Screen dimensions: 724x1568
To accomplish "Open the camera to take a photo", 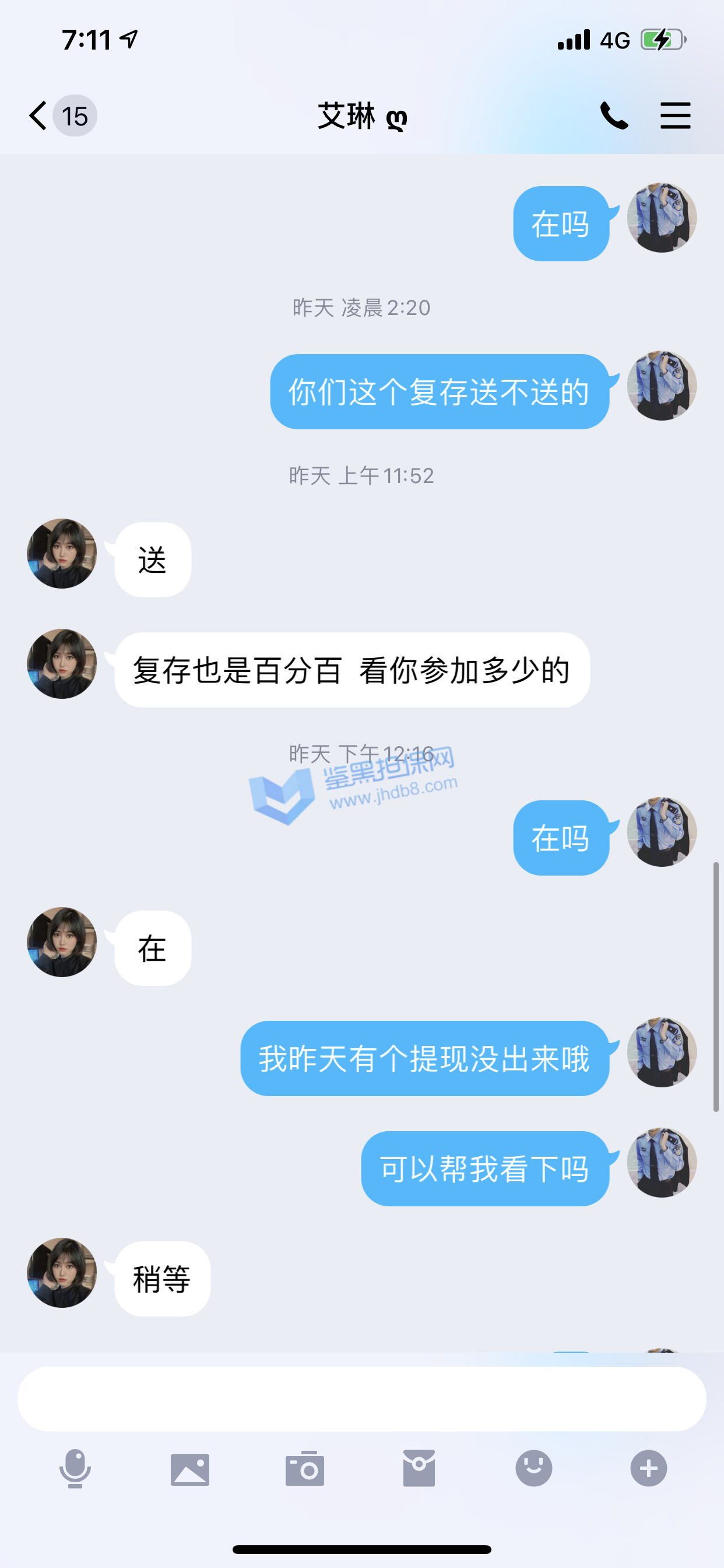I will point(304,1469).
